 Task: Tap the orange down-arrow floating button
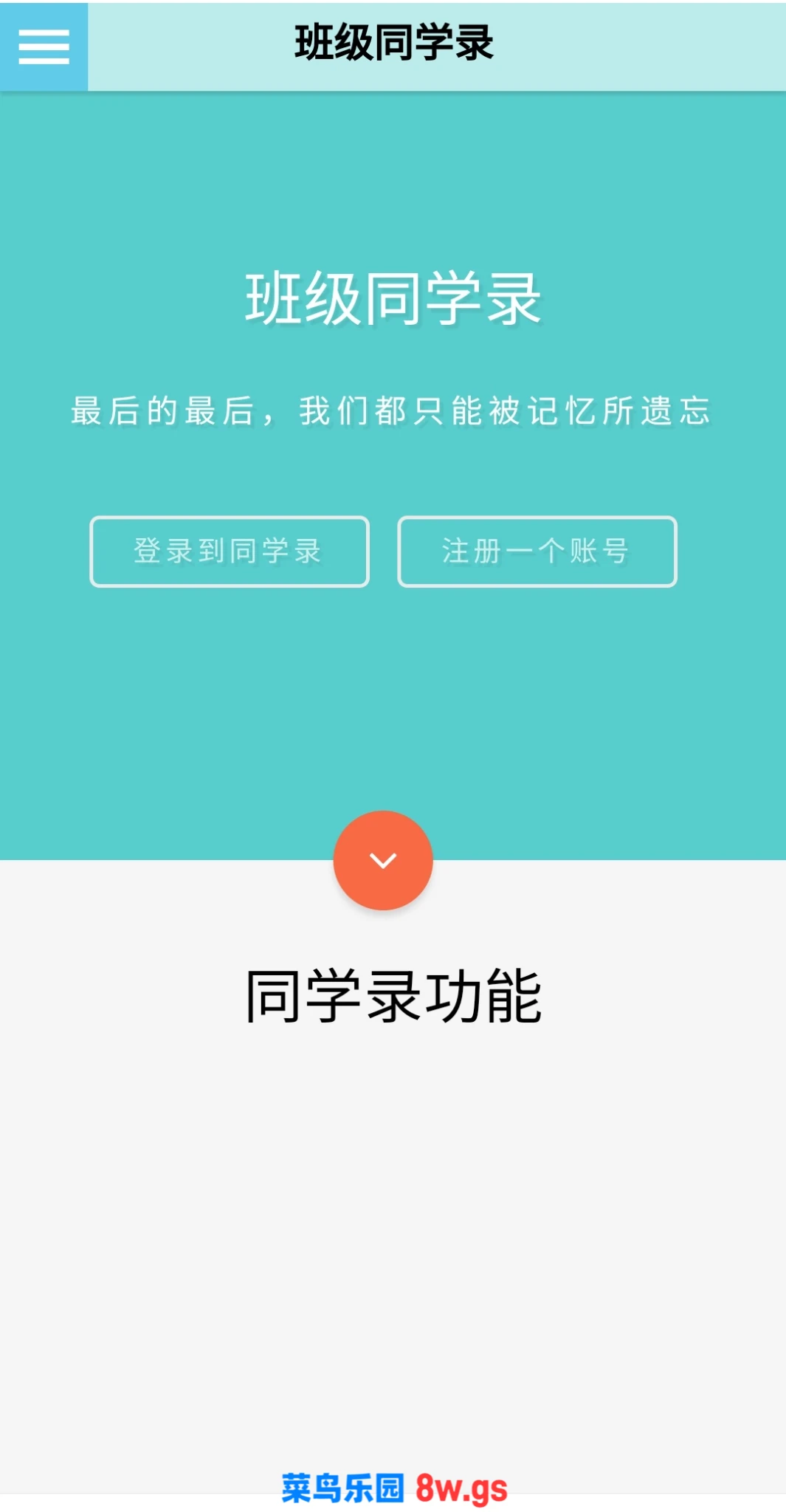click(382, 860)
